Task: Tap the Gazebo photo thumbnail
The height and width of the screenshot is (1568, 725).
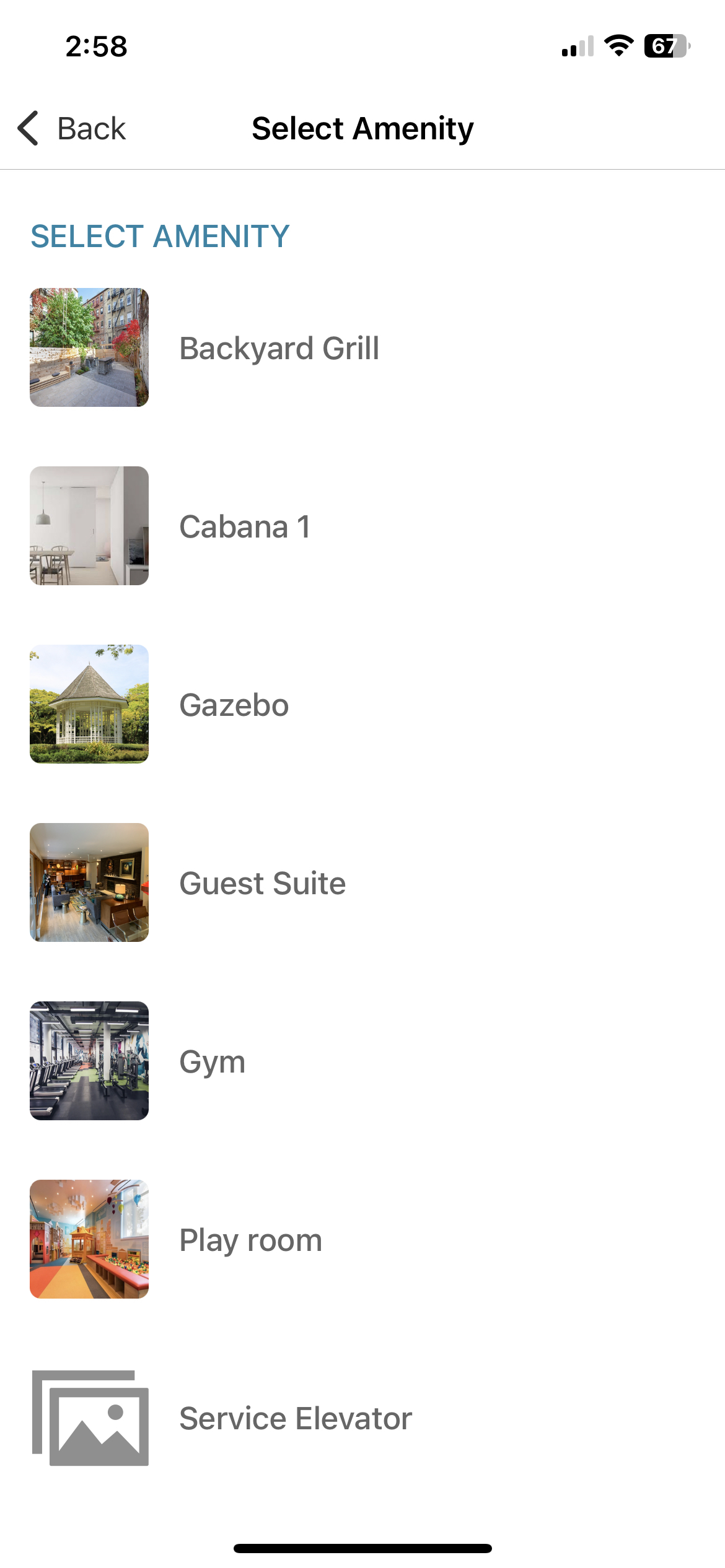Action: (89, 704)
